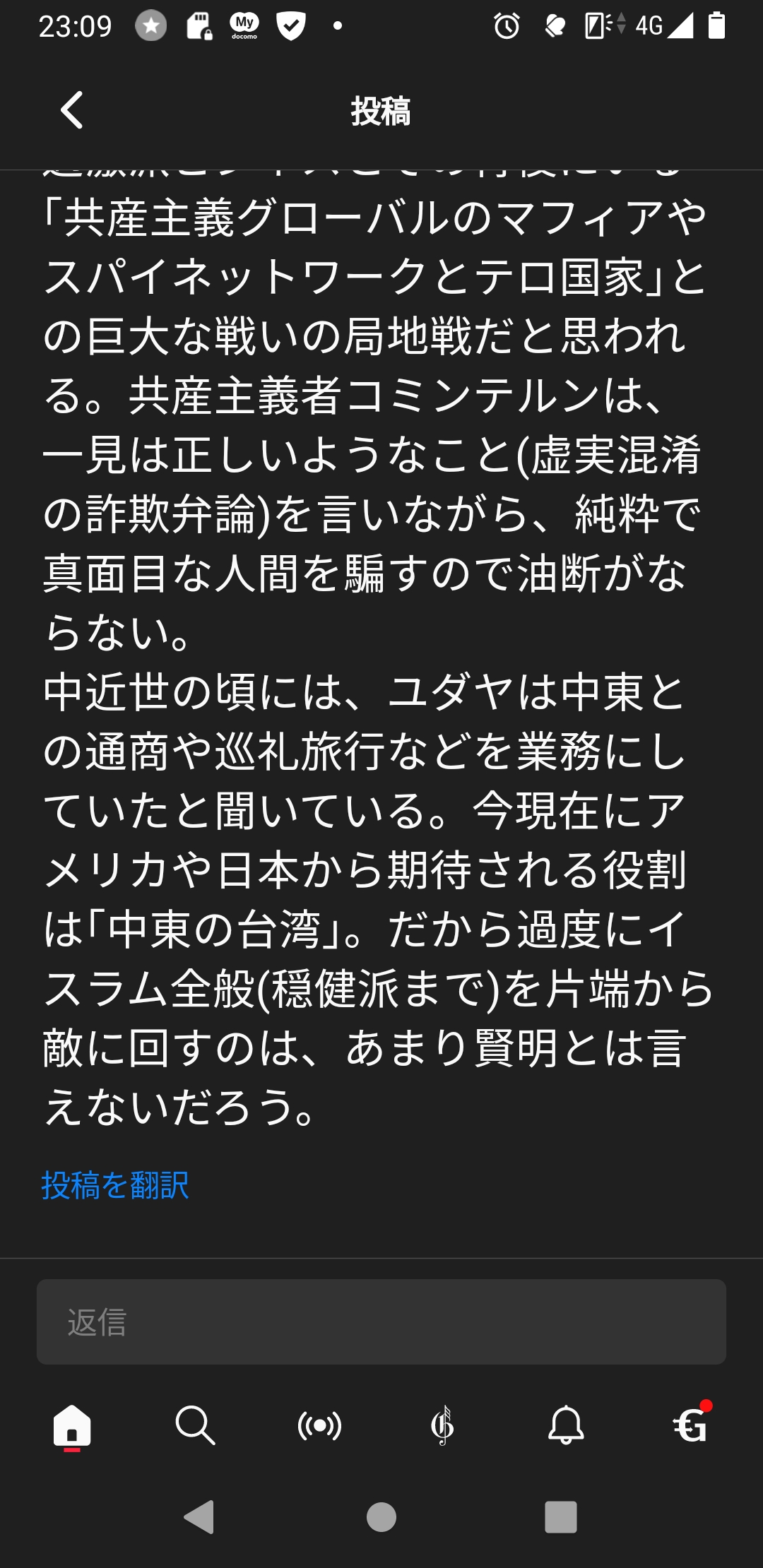Image resolution: width=763 pixels, height=1568 pixels.
Task: Tap the 投稿を翻訳 translate link
Action: (115, 1185)
